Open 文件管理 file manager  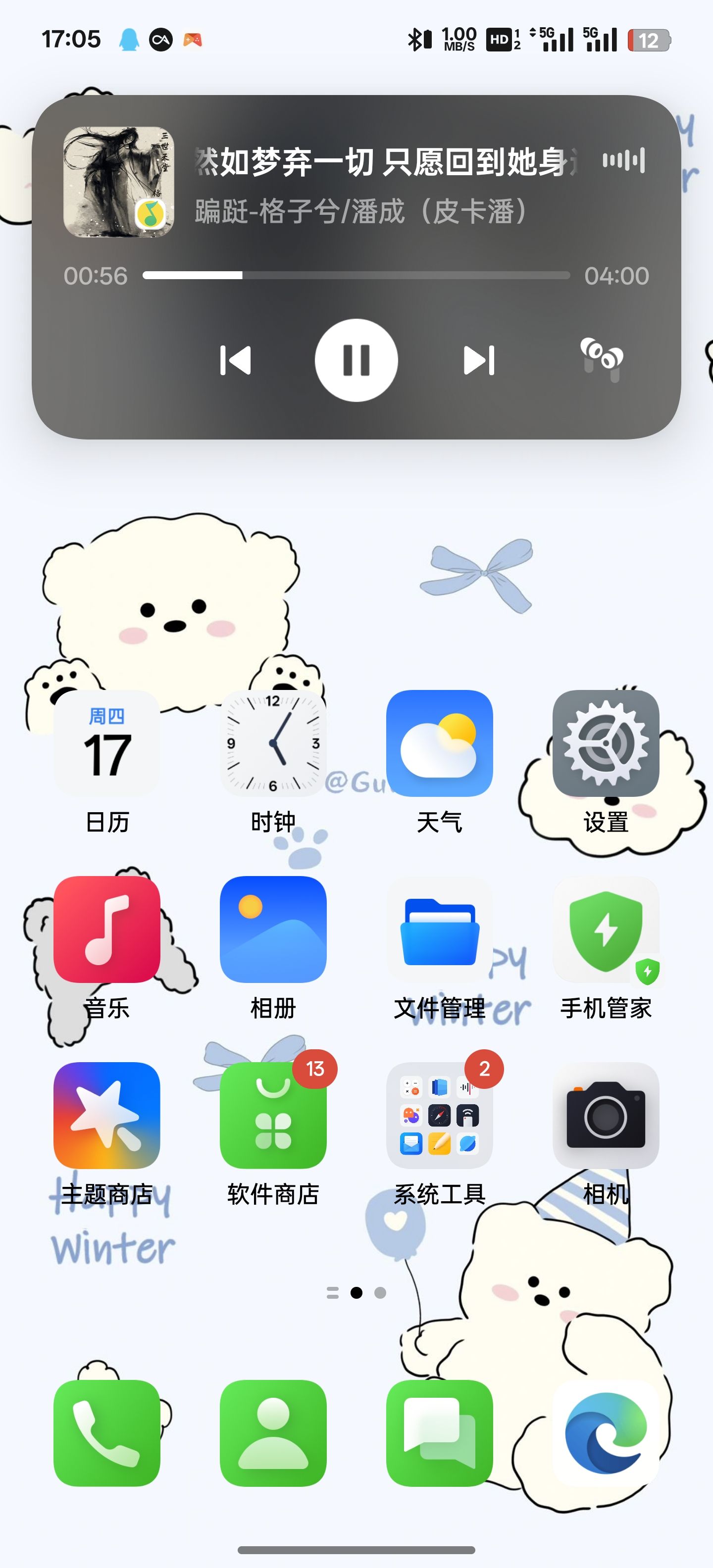tap(439, 929)
